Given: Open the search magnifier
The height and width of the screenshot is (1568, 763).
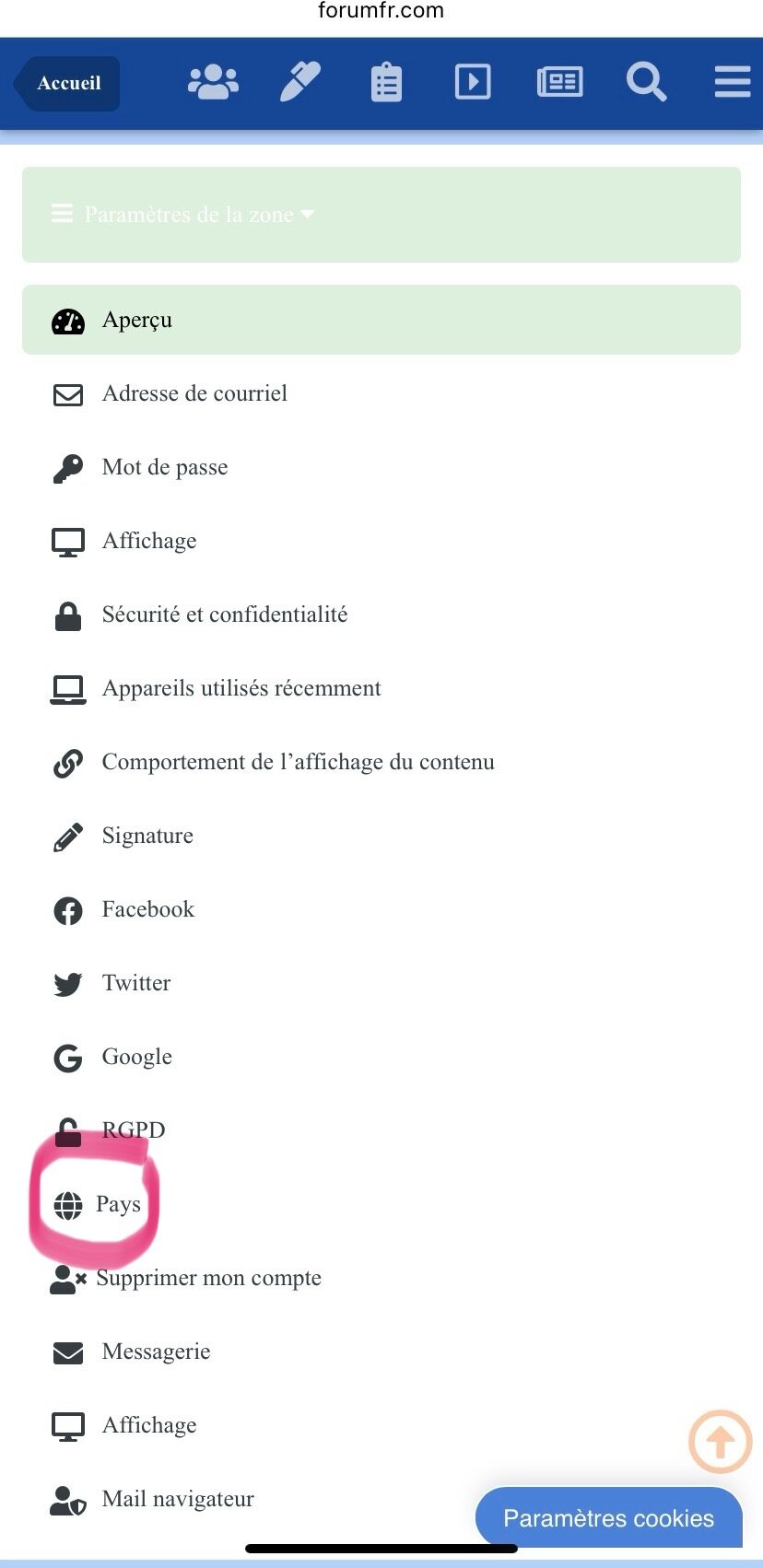Looking at the screenshot, I should (x=646, y=82).
